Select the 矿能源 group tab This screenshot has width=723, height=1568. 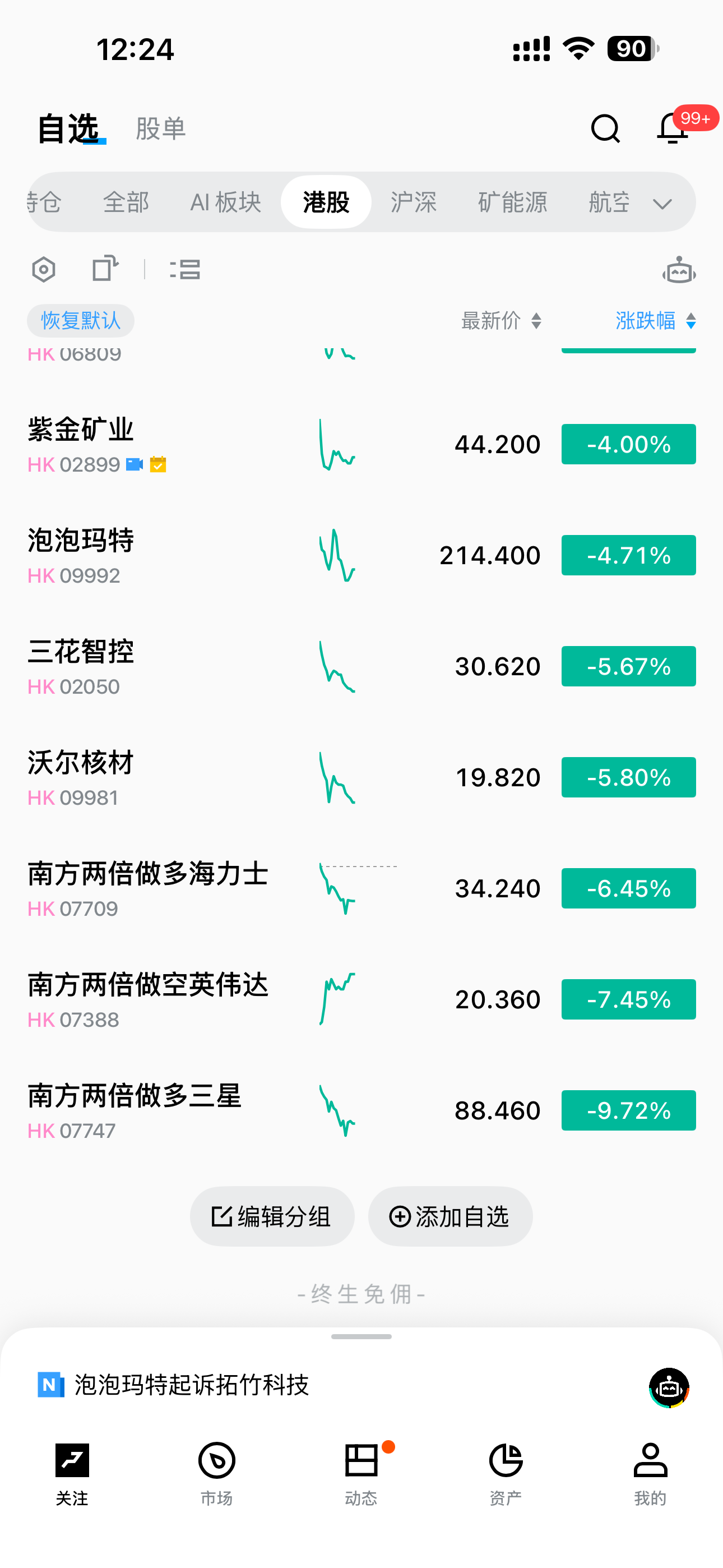(512, 202)
